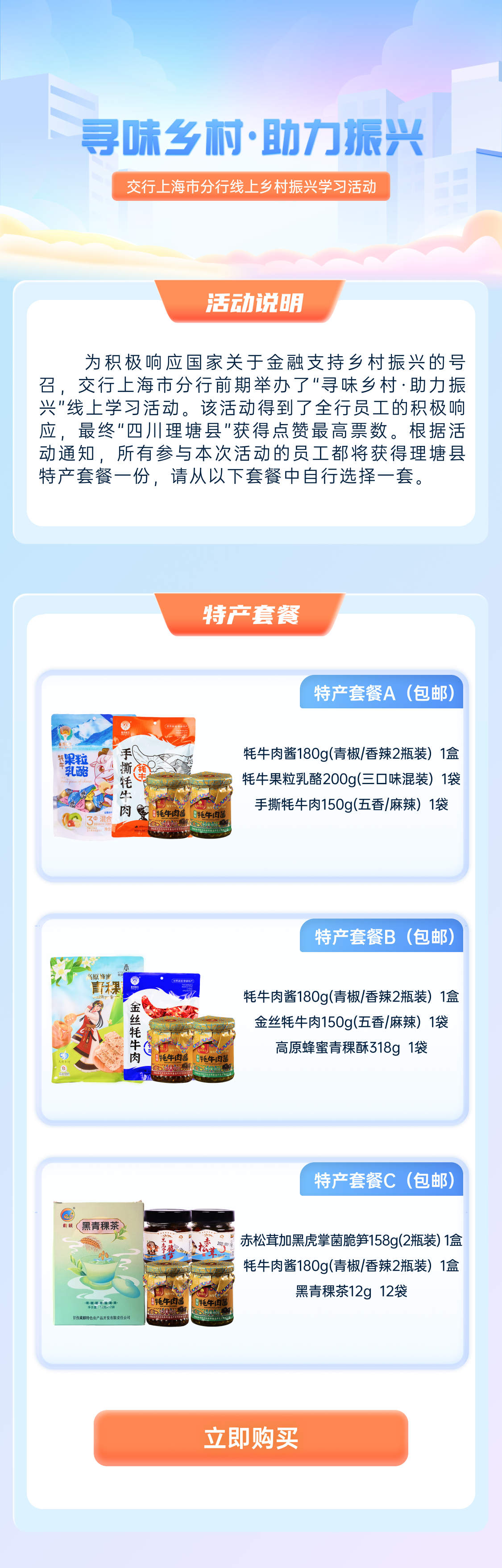Select the 特产套餐A package card

(x=251, y=775)
